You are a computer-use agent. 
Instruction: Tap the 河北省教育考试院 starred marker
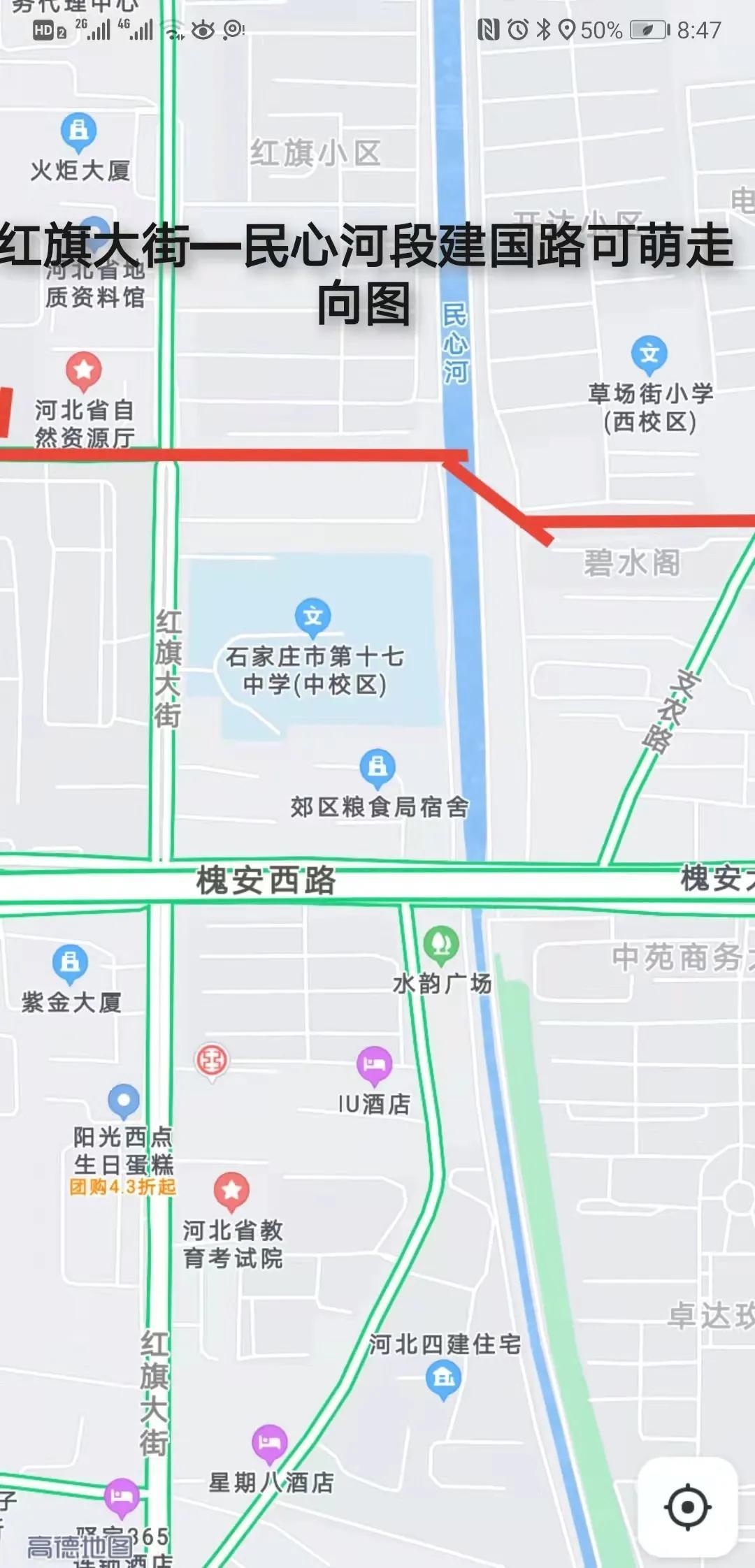(x=231, y=1190)
